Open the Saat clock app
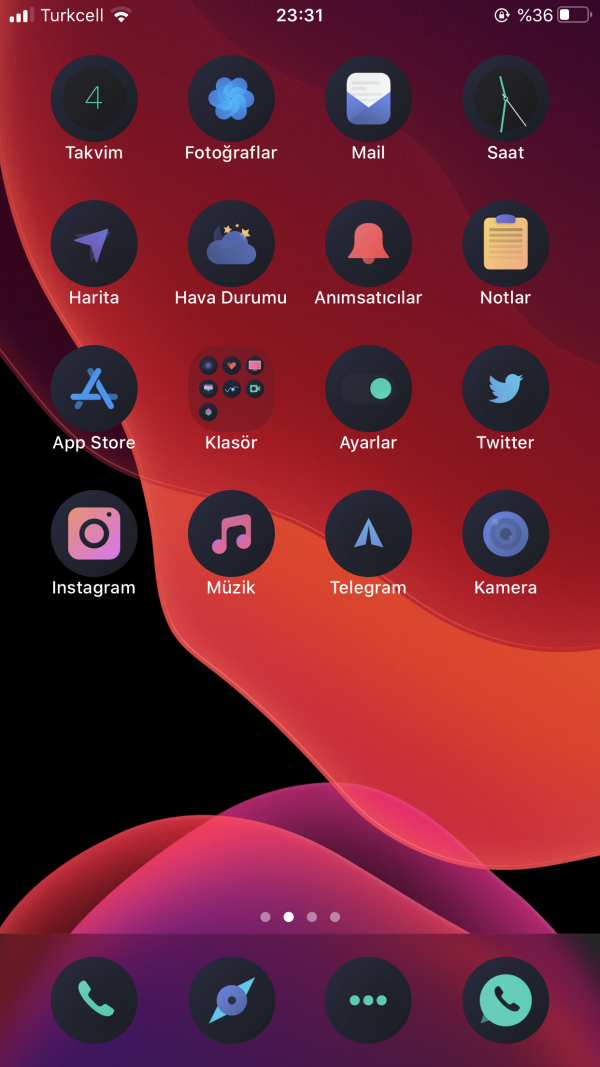 click(505, 99)
